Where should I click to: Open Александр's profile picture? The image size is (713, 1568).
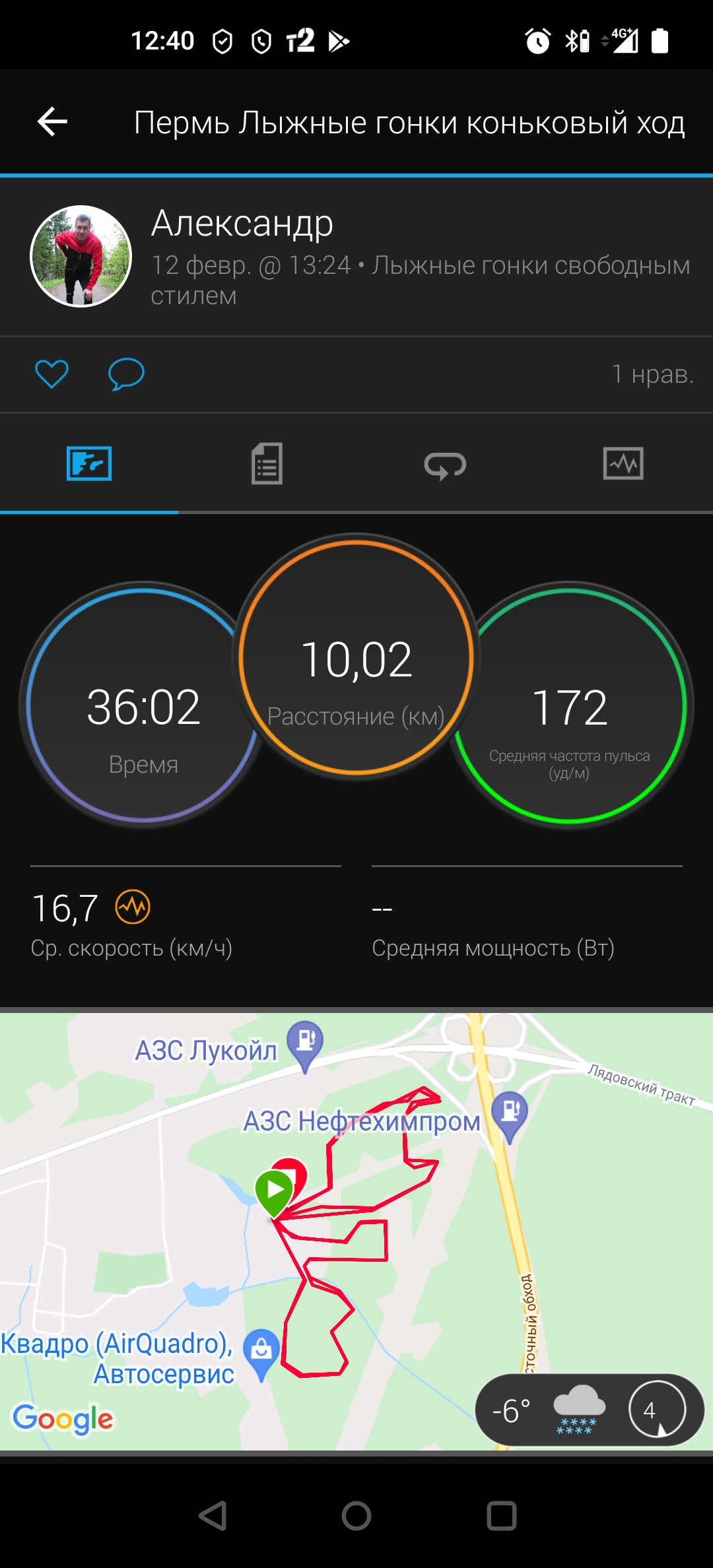[x=81, y=257]
